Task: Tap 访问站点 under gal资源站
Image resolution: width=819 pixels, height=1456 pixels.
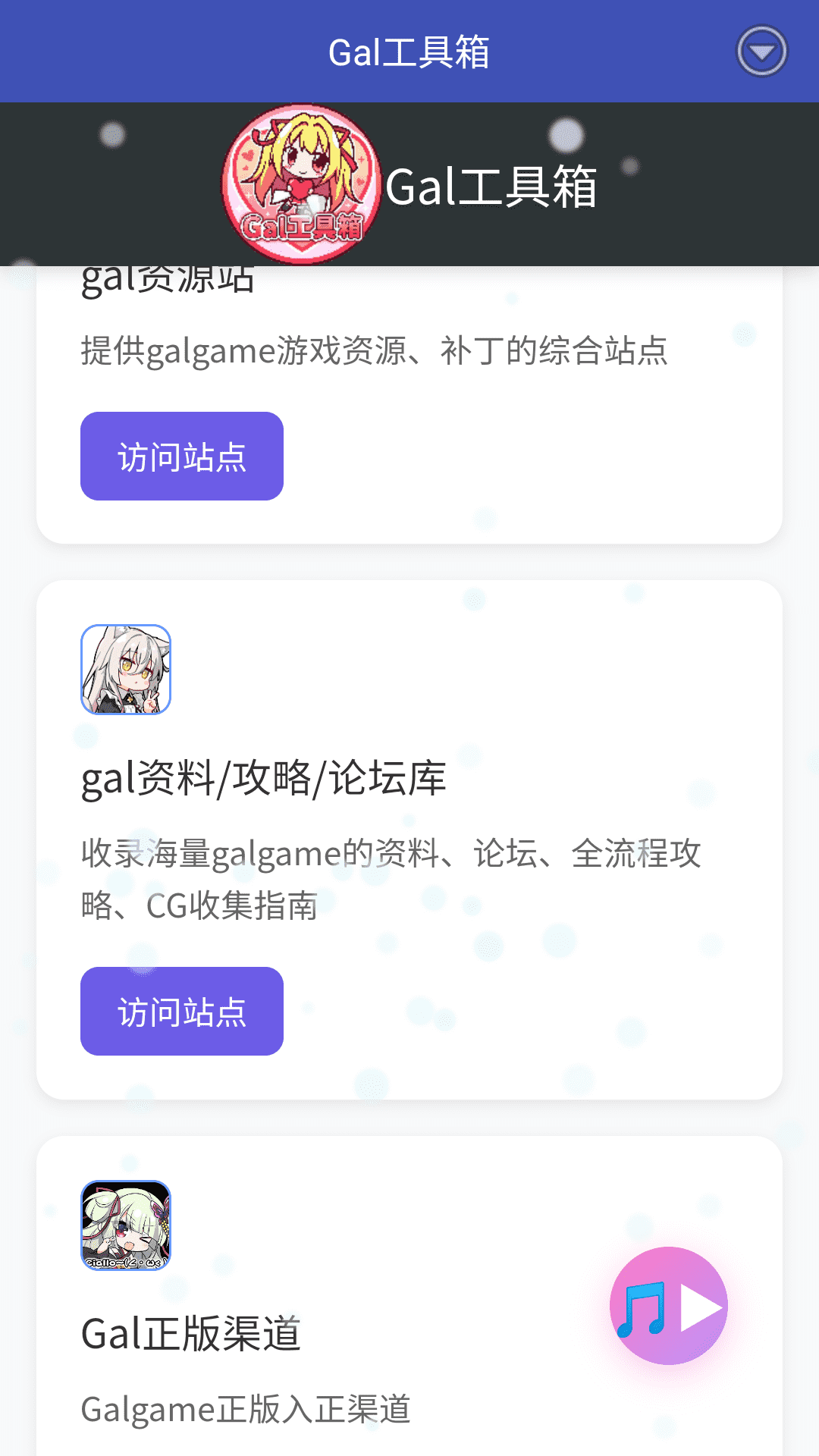Action: 182,457
